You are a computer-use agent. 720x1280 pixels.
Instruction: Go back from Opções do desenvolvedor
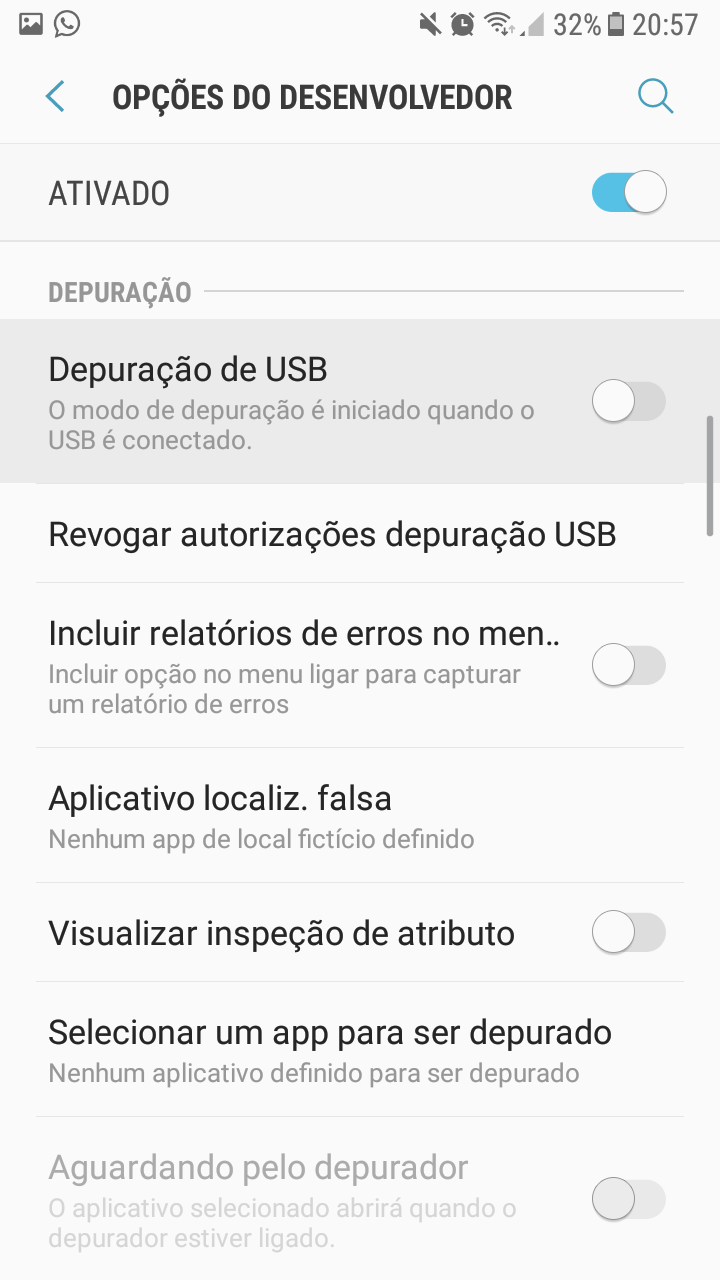coord(55,97)
